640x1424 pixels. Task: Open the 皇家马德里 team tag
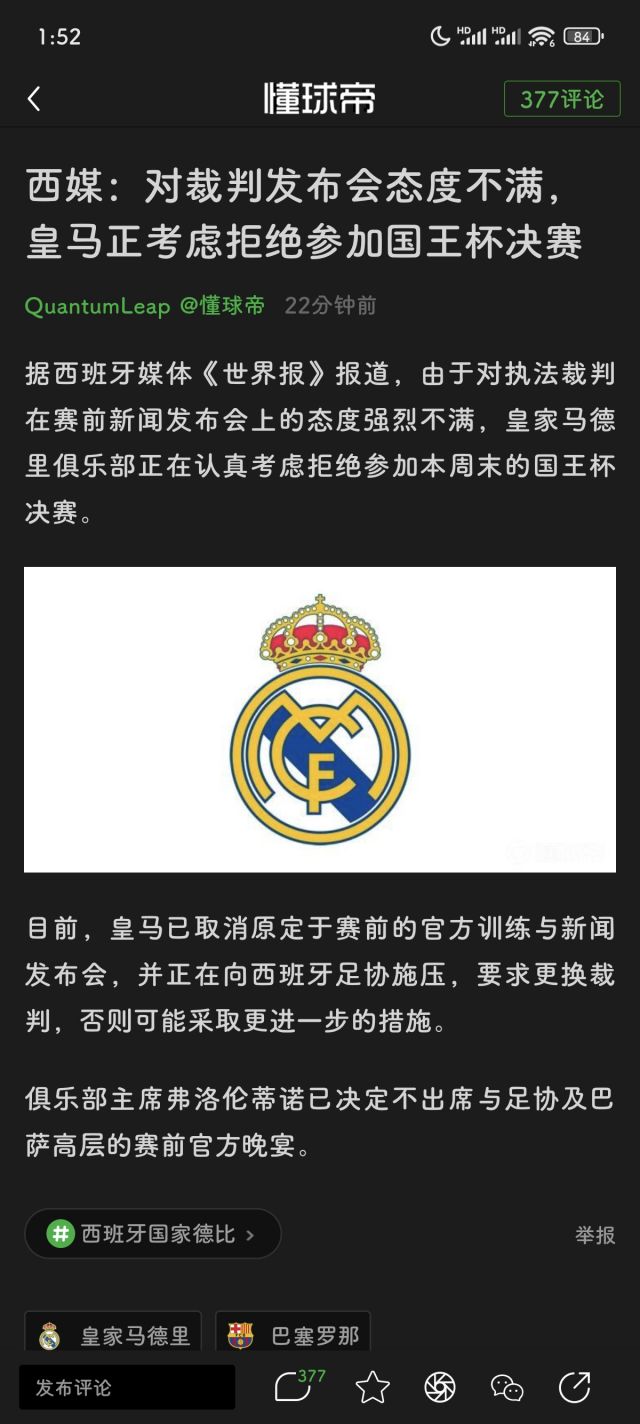pyautogui.click(x=113, y=1335)
